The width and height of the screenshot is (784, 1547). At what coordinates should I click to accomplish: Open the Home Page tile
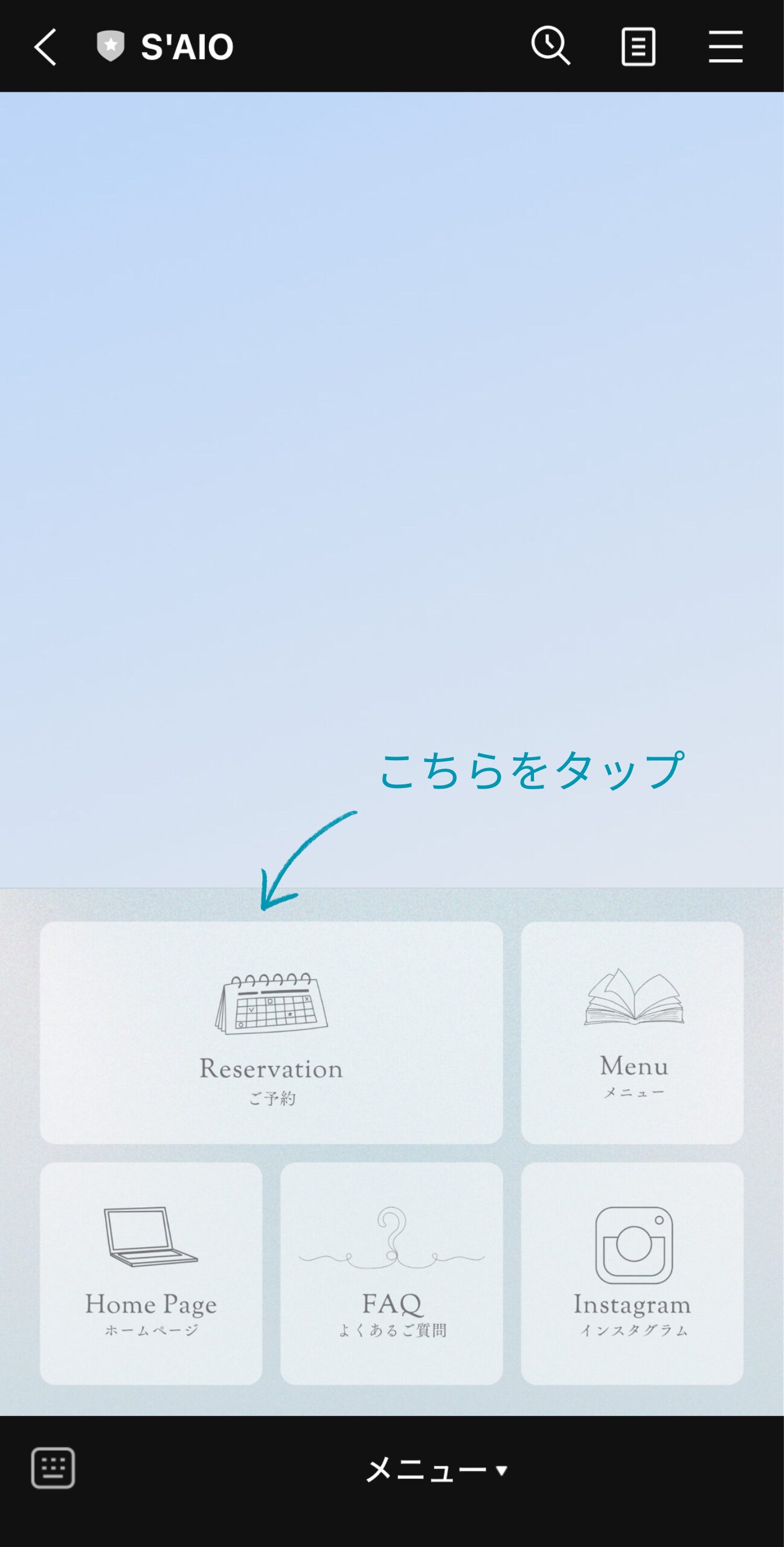click(151, 1273)
